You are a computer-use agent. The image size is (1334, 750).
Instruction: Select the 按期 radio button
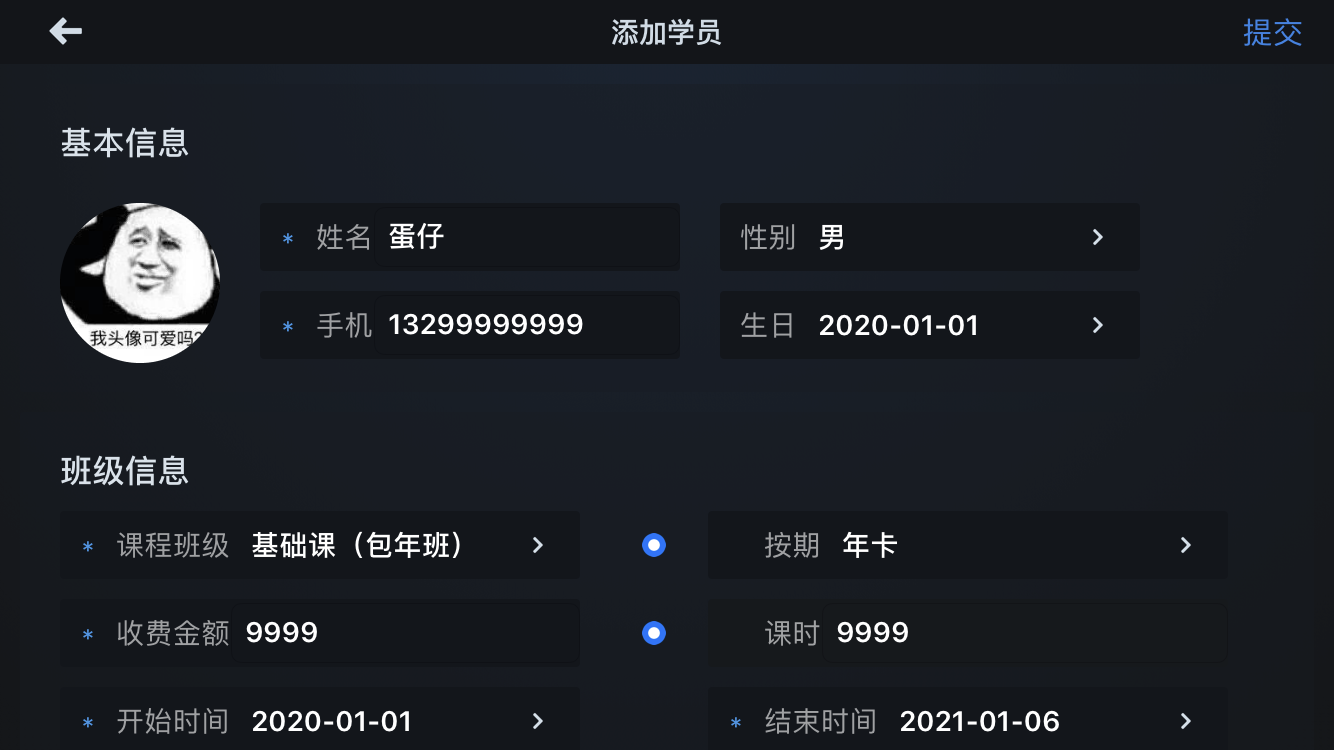[654, 545]
